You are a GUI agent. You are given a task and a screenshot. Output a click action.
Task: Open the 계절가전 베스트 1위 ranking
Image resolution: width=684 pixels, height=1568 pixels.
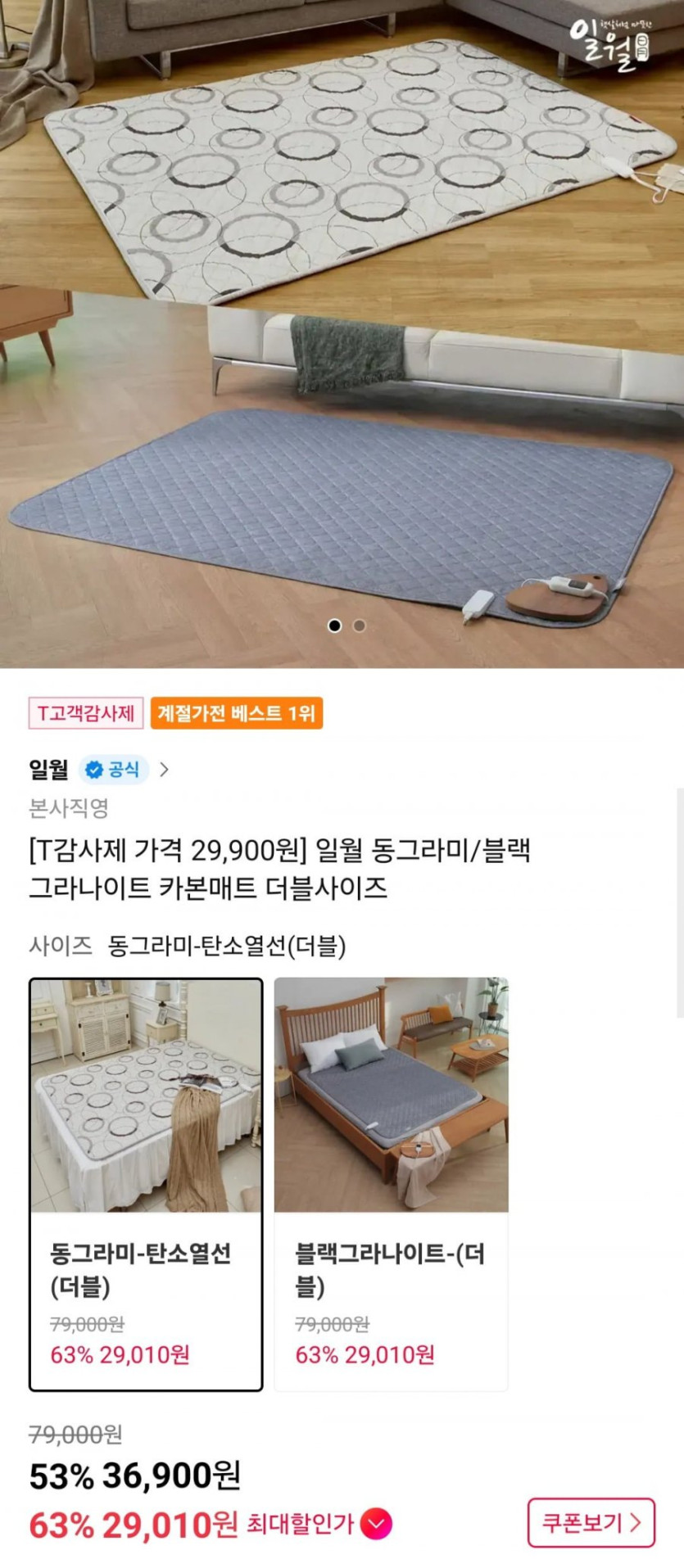236,712
